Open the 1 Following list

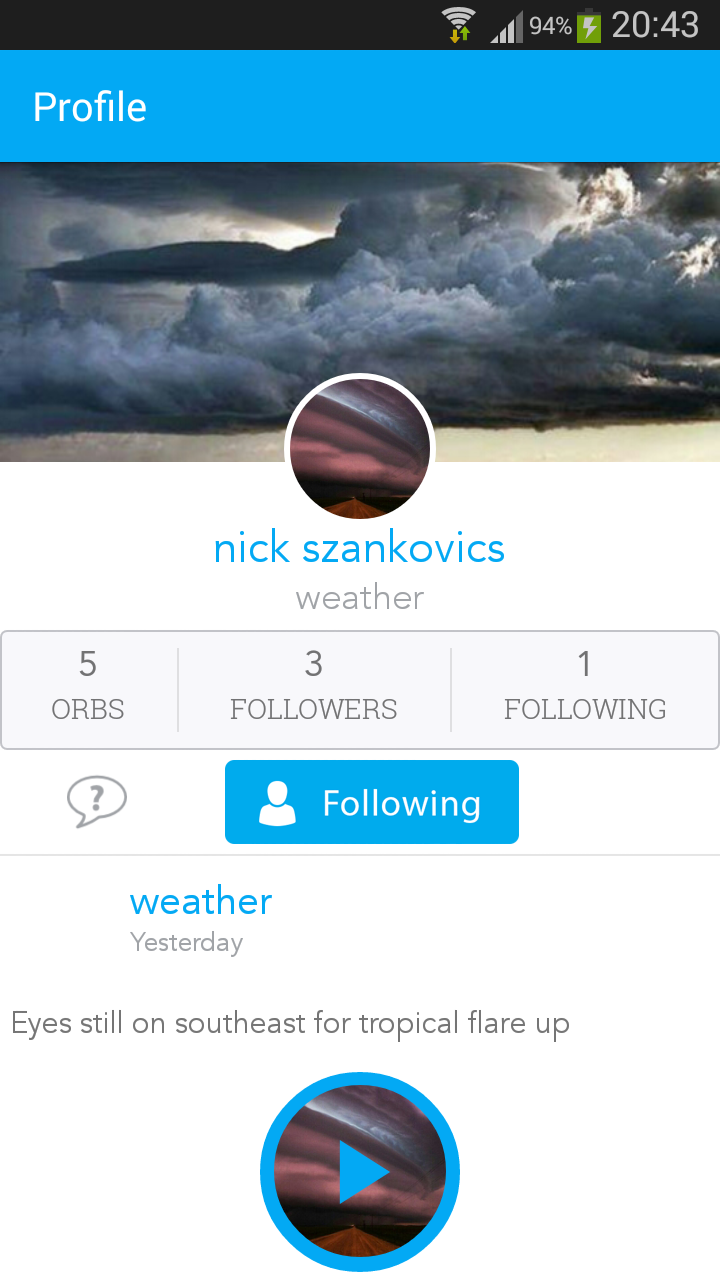tap(585, 686)
